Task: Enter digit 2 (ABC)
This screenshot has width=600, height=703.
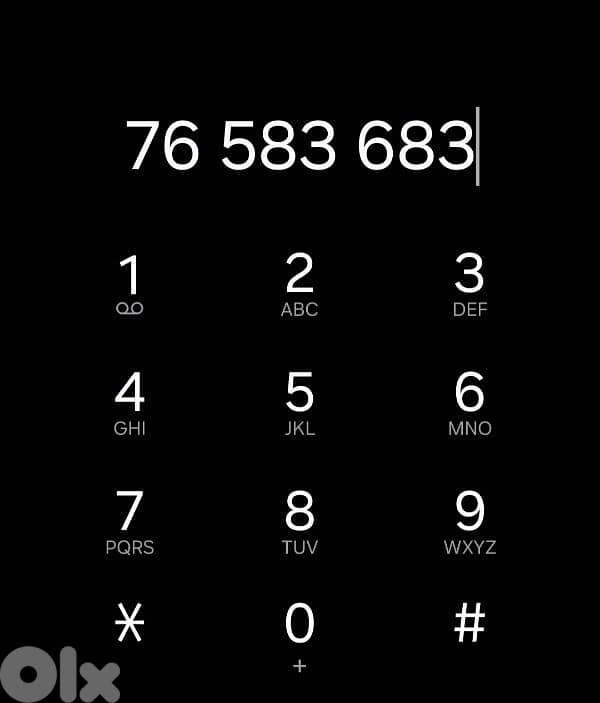Action: click(x=299, y=284)
